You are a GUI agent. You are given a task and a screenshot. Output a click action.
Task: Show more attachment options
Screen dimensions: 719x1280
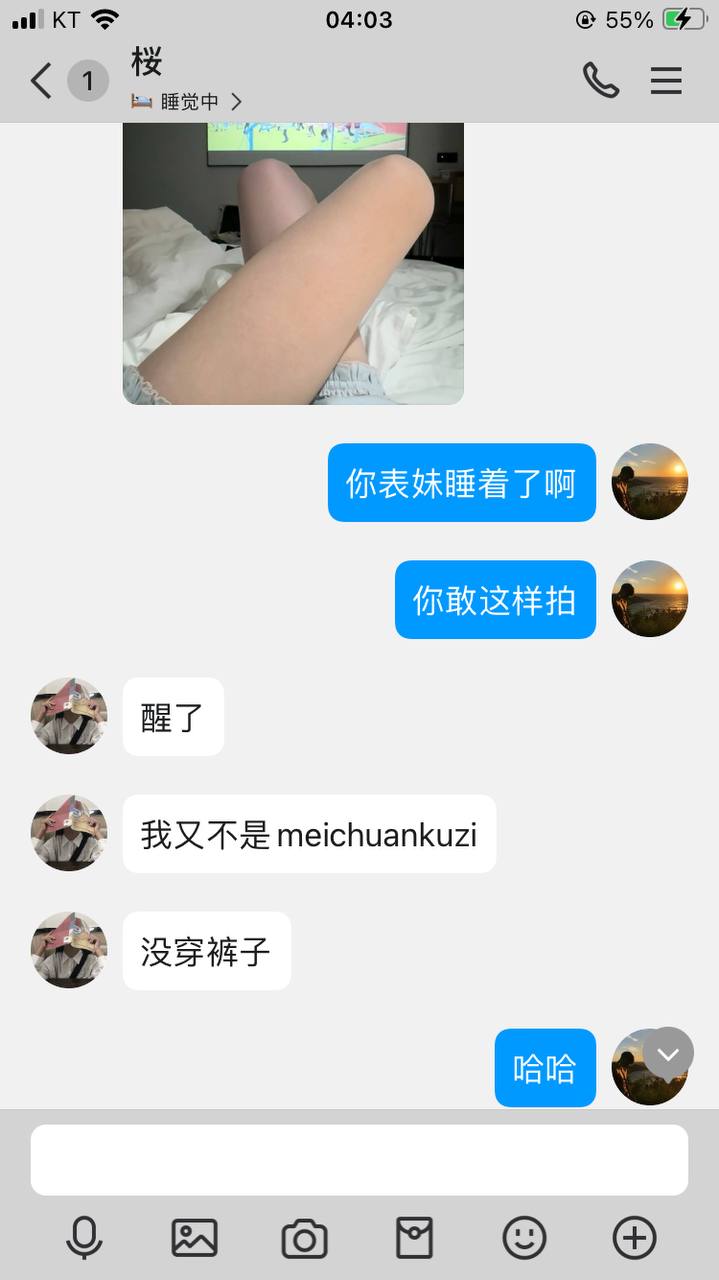pyautogui.click(x=634, y=1238)
